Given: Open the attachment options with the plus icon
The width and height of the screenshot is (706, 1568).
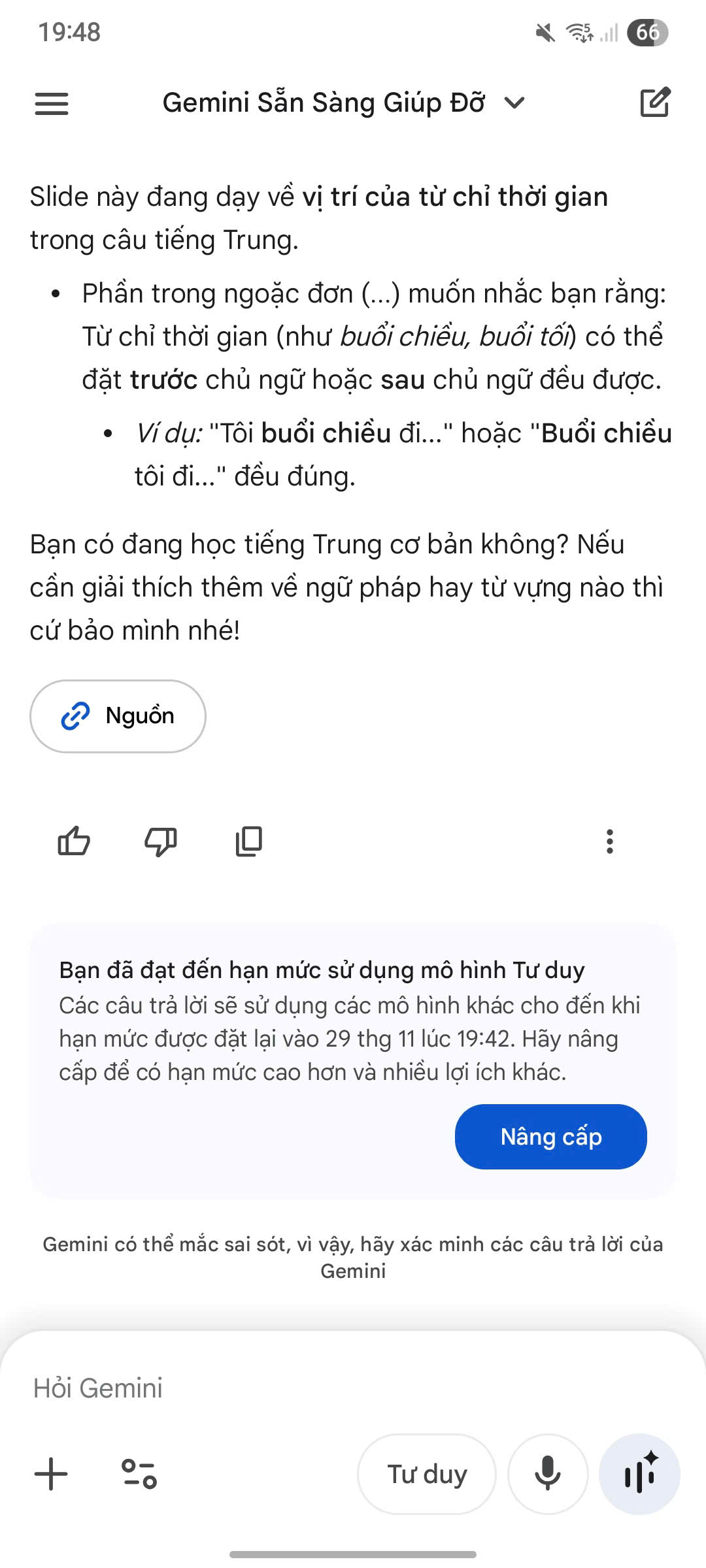Looking at the screenshot, I should (50, 1475).
